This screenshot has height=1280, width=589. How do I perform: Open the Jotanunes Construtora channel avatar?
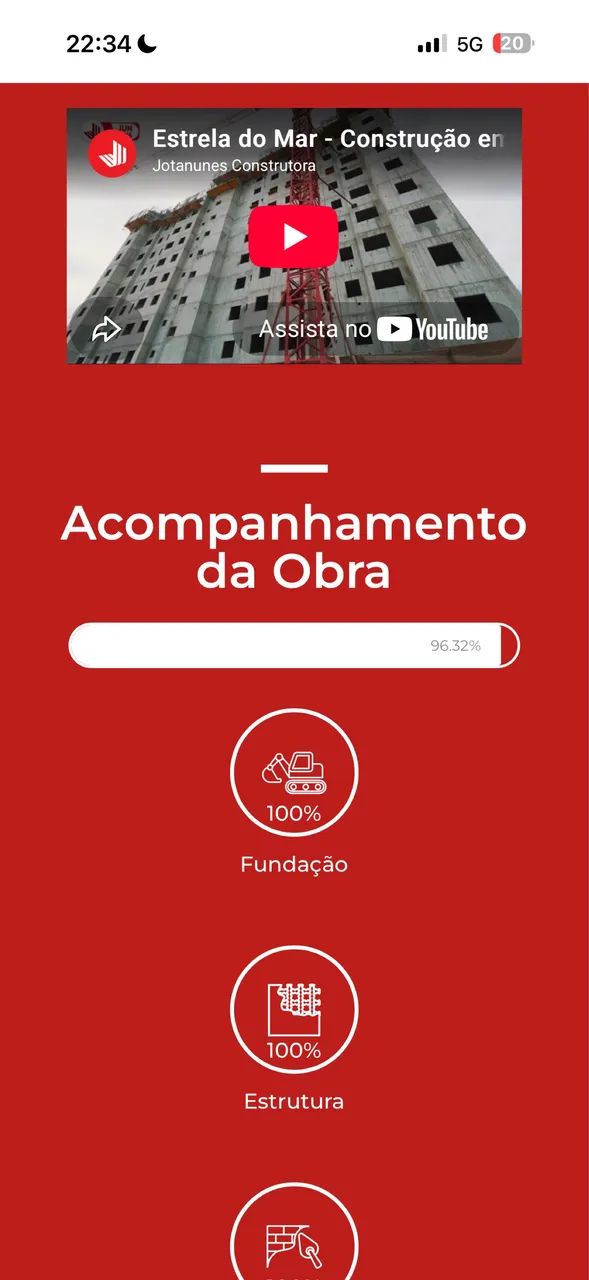[x=113, y=152]
